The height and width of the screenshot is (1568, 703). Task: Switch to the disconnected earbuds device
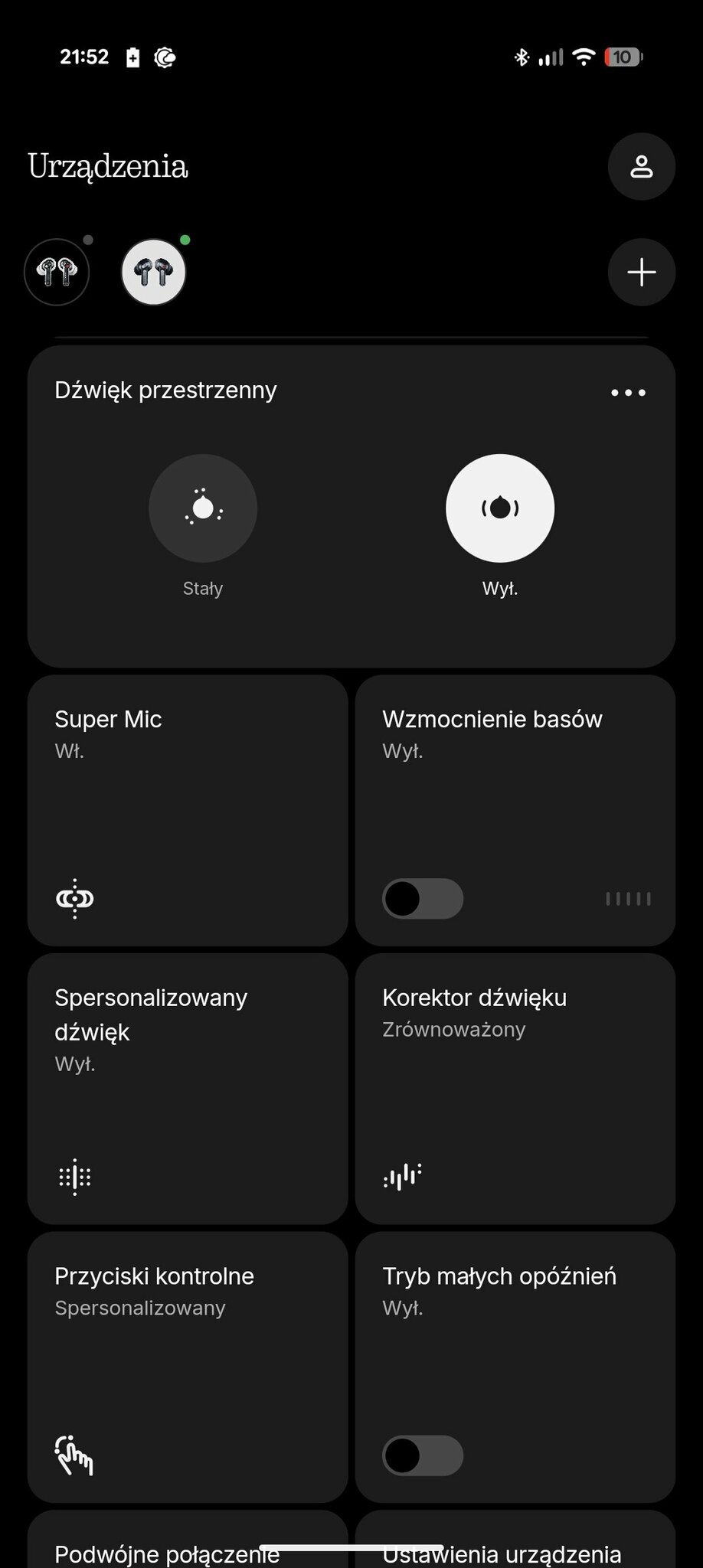pyautogui.click(x=57, y=272)
